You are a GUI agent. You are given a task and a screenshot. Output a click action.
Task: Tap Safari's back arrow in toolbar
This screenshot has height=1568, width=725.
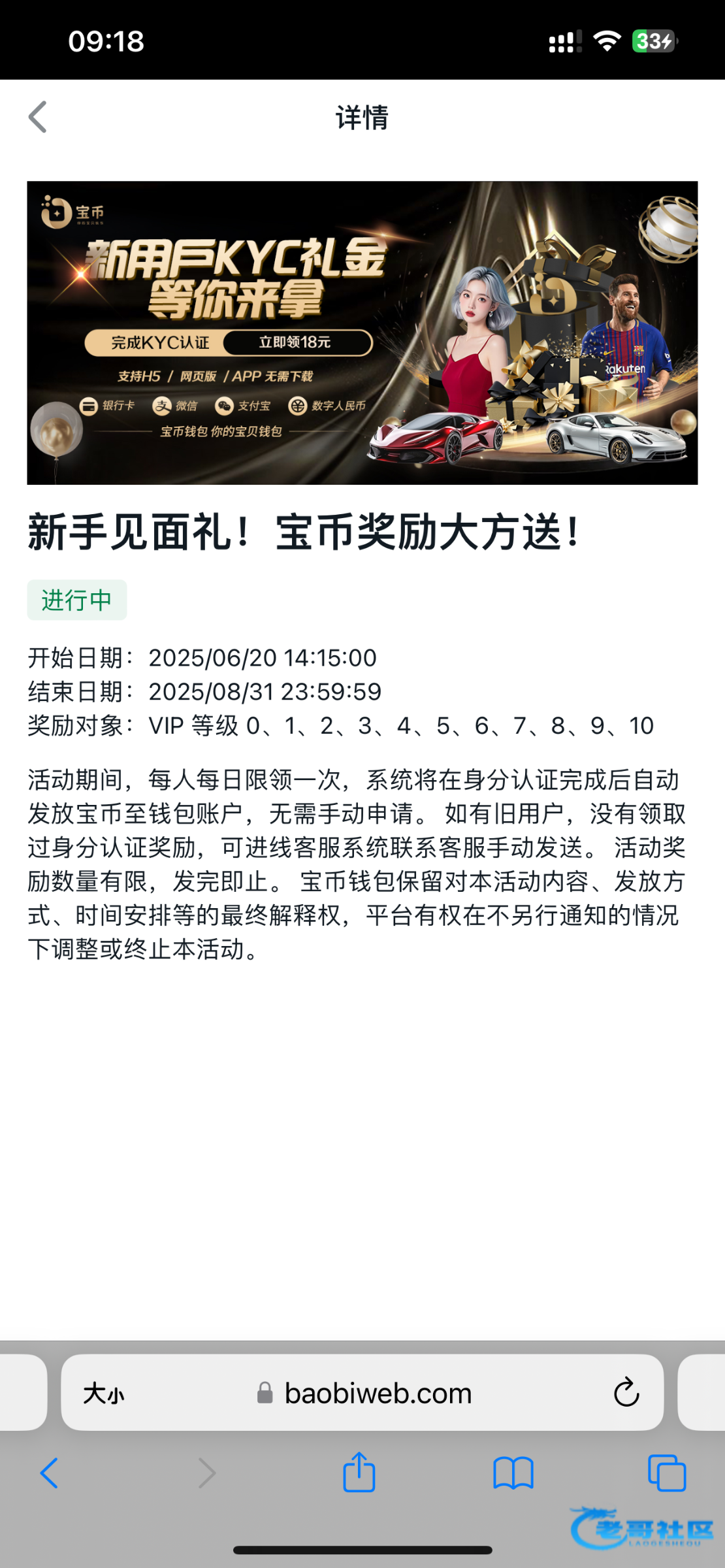click(50, 1473)
